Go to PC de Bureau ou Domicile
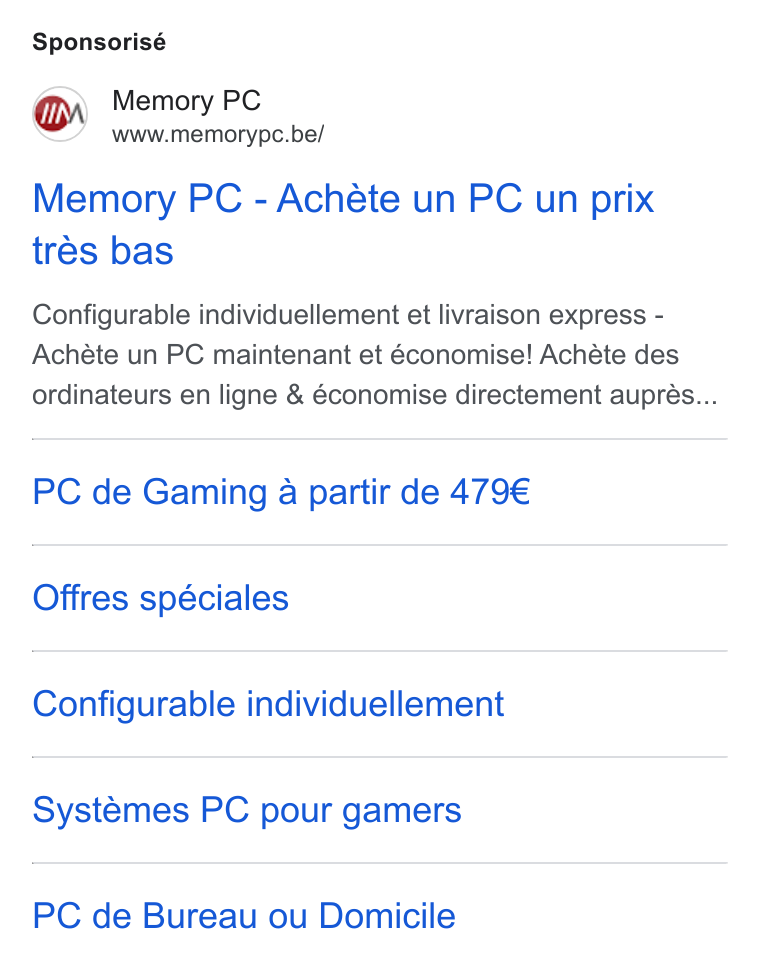Screen dimensions: 760x968 (244, 916)
